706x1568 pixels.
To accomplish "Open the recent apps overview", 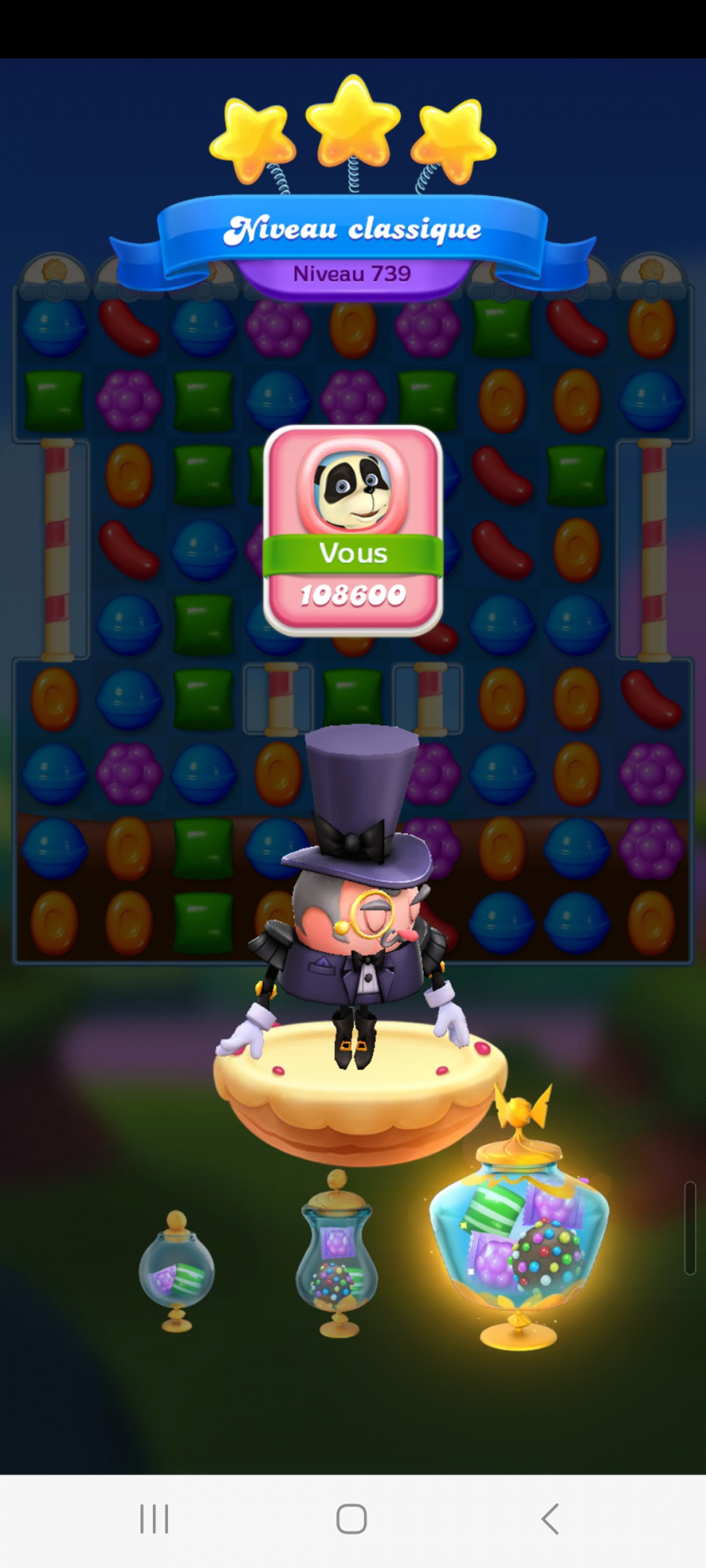I will point(155,1519).
